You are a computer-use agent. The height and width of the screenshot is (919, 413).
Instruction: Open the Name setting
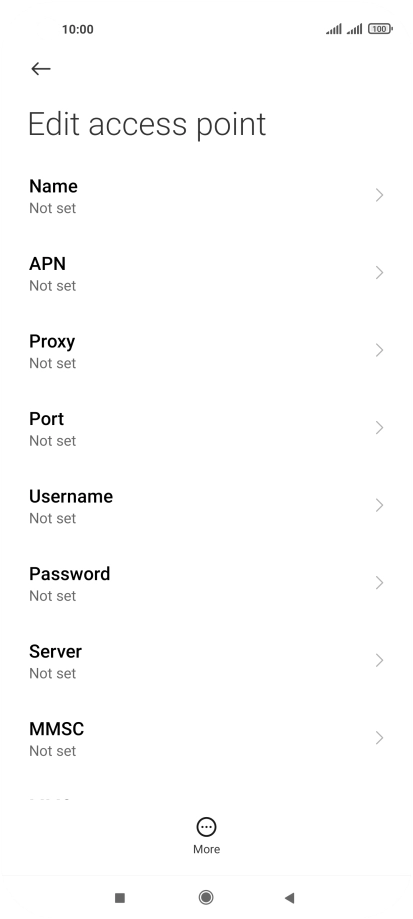pyautogui.click(x=206, y=196)
